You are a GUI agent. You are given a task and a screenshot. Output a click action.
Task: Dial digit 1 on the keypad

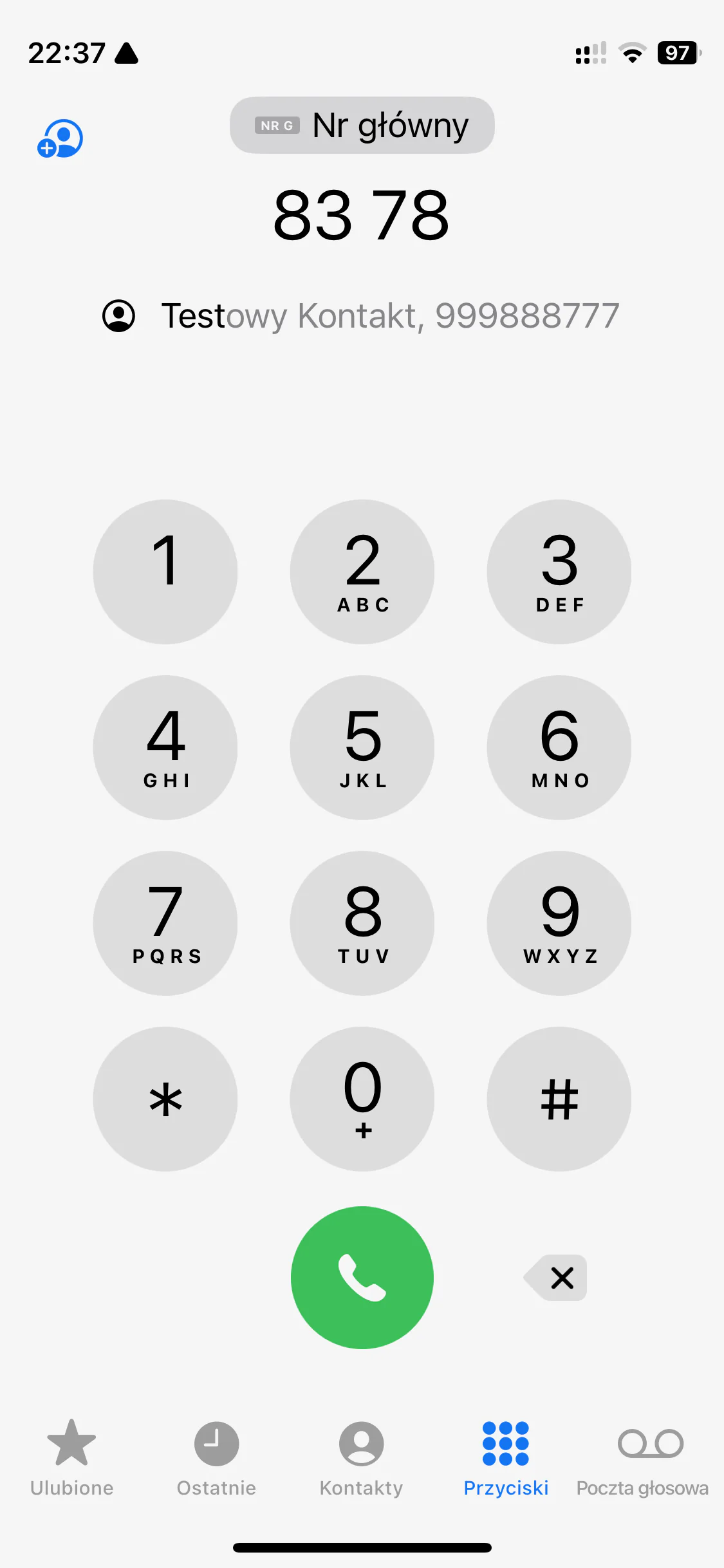[165, 572]
